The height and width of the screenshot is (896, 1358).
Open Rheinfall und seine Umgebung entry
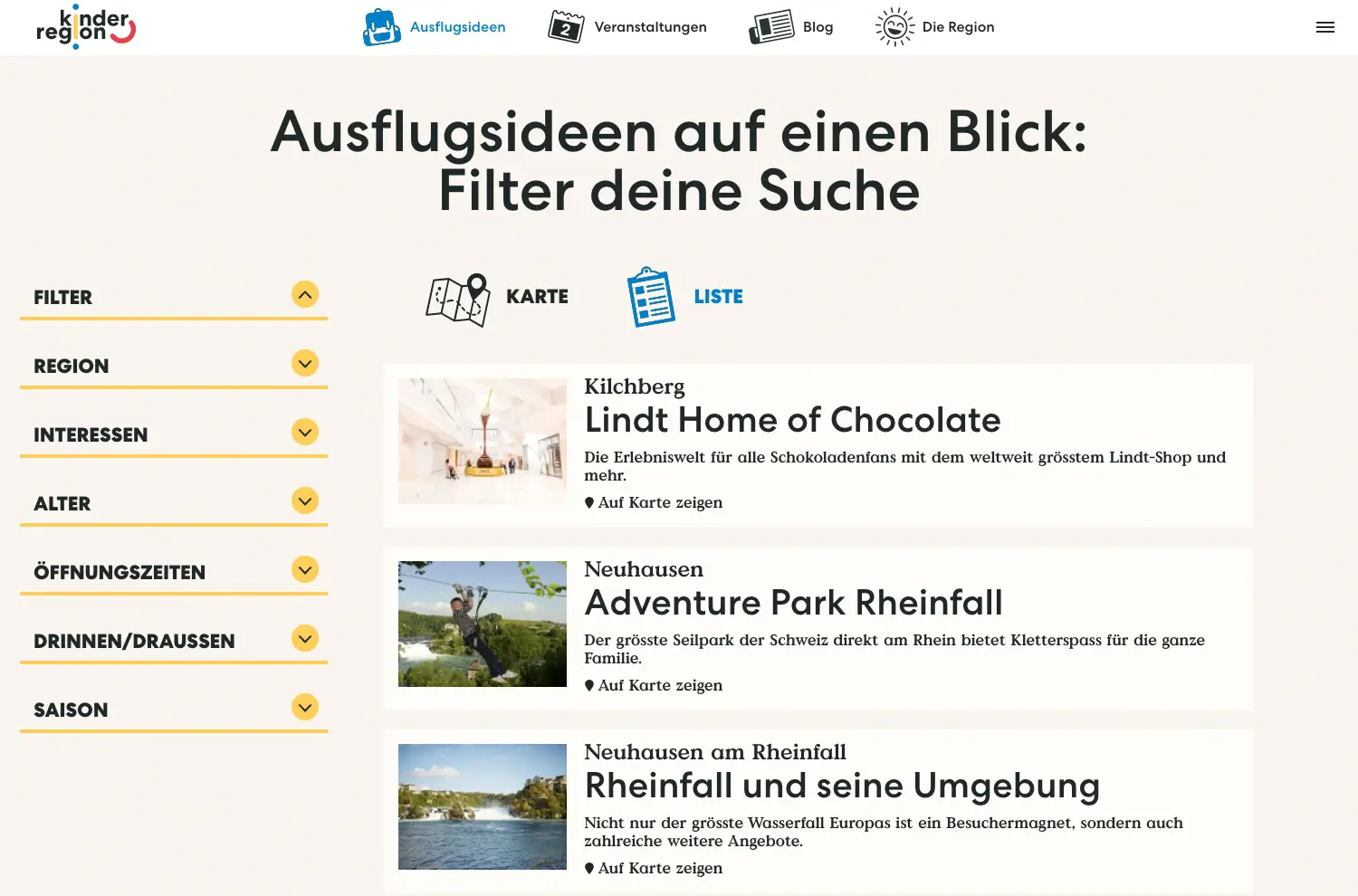pos(842,786)
